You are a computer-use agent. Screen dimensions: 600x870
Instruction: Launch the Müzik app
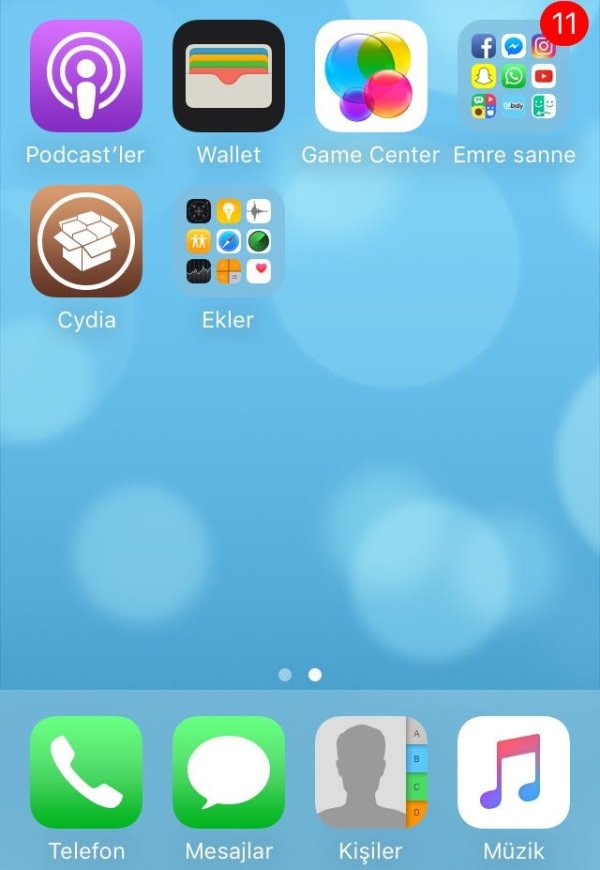pos(514,772)
